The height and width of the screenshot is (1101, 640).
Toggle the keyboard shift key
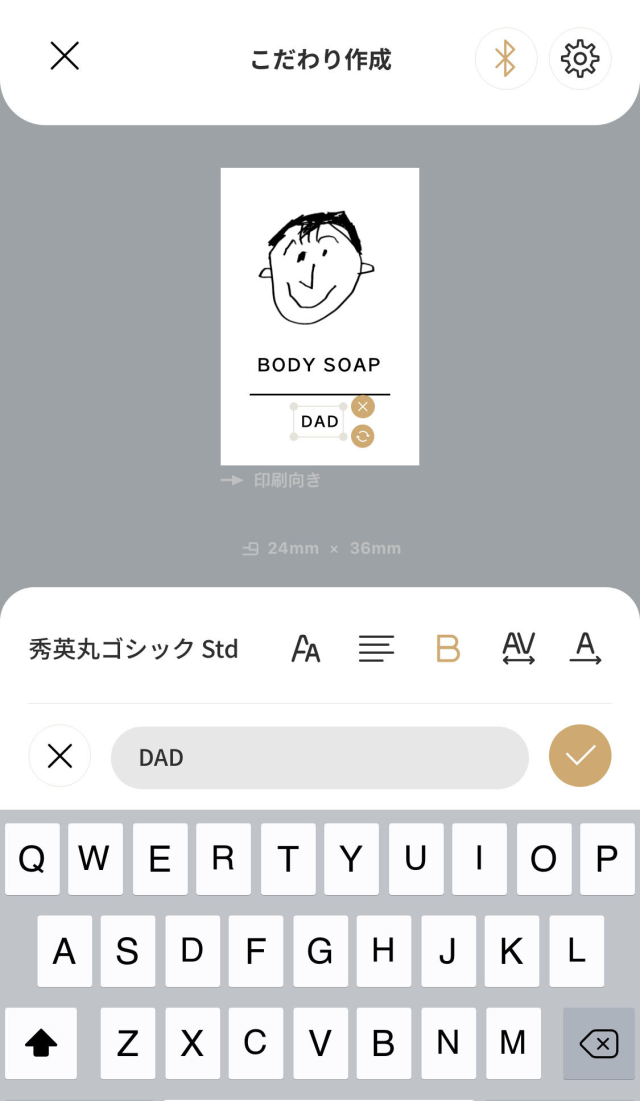[41, 1044]
